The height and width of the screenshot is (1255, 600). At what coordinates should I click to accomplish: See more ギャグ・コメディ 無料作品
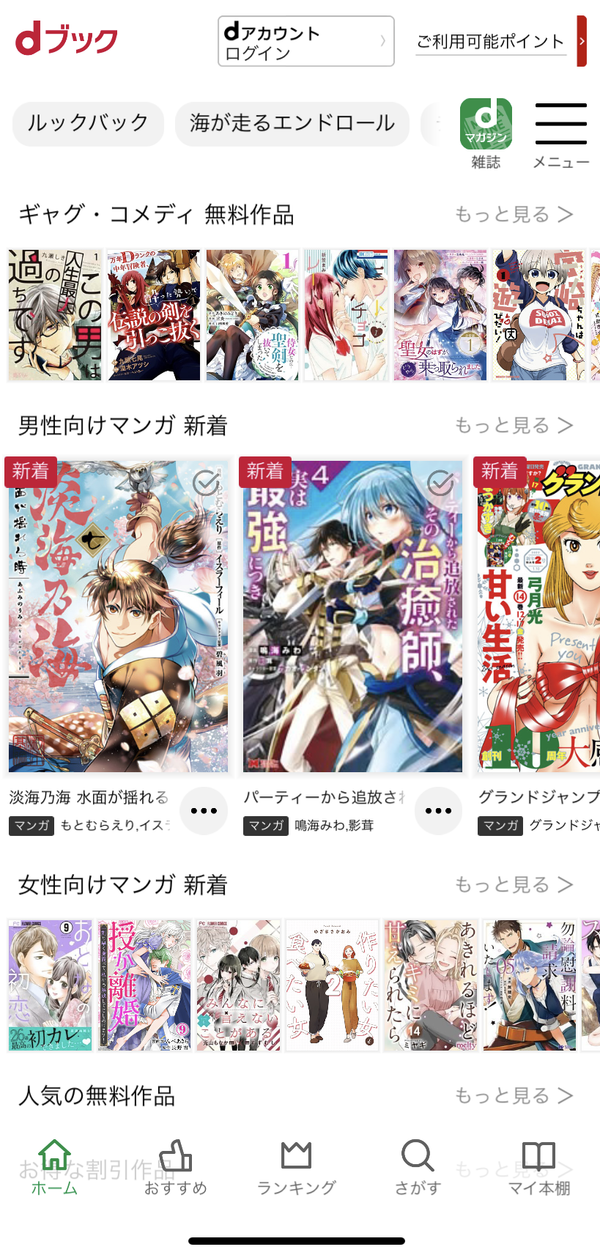(x=514, y=214)
